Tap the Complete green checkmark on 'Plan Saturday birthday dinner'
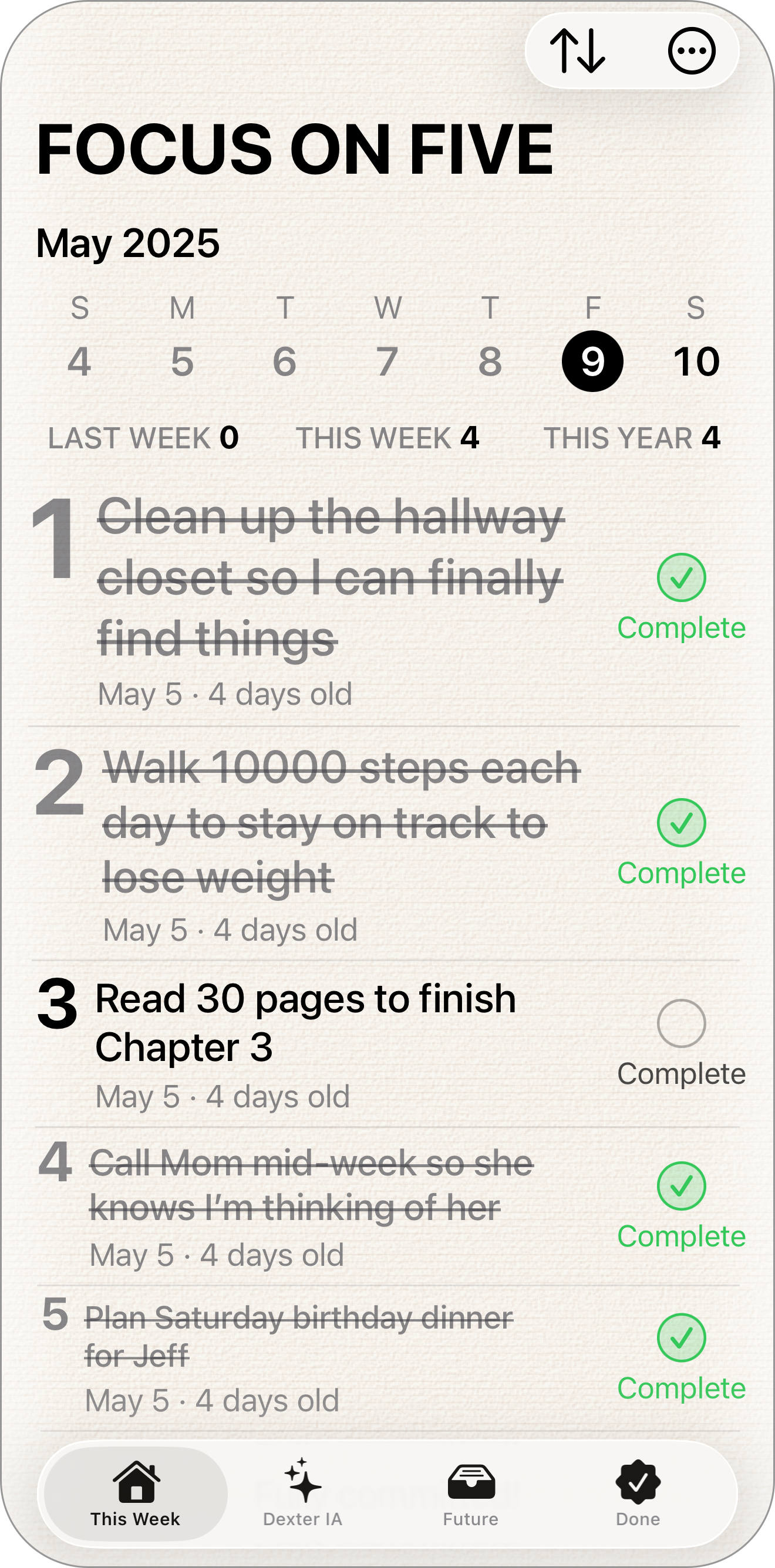775x1568 pixels. 680,1338
